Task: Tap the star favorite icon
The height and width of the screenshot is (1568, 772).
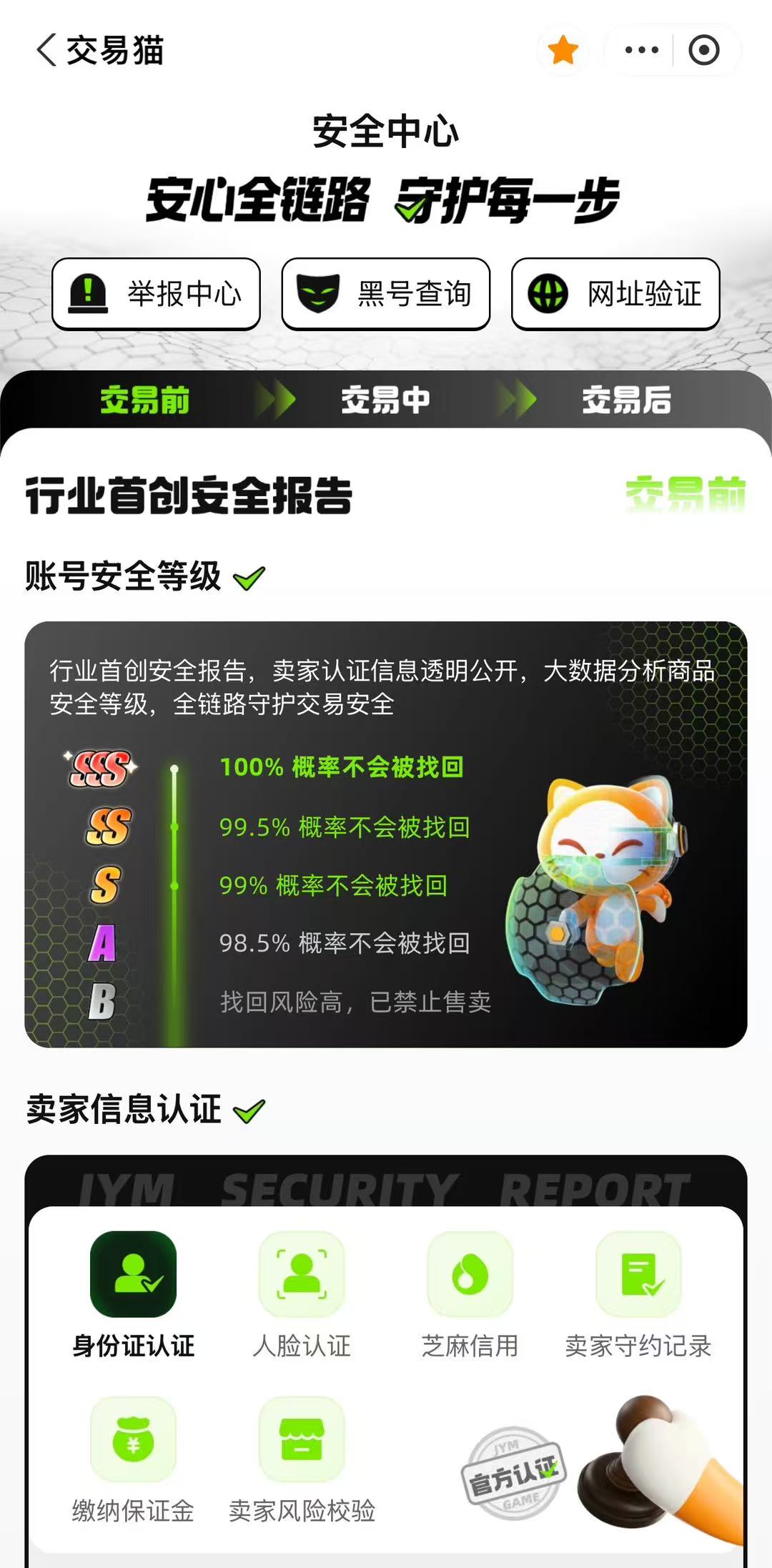Action: coord(563,50)
